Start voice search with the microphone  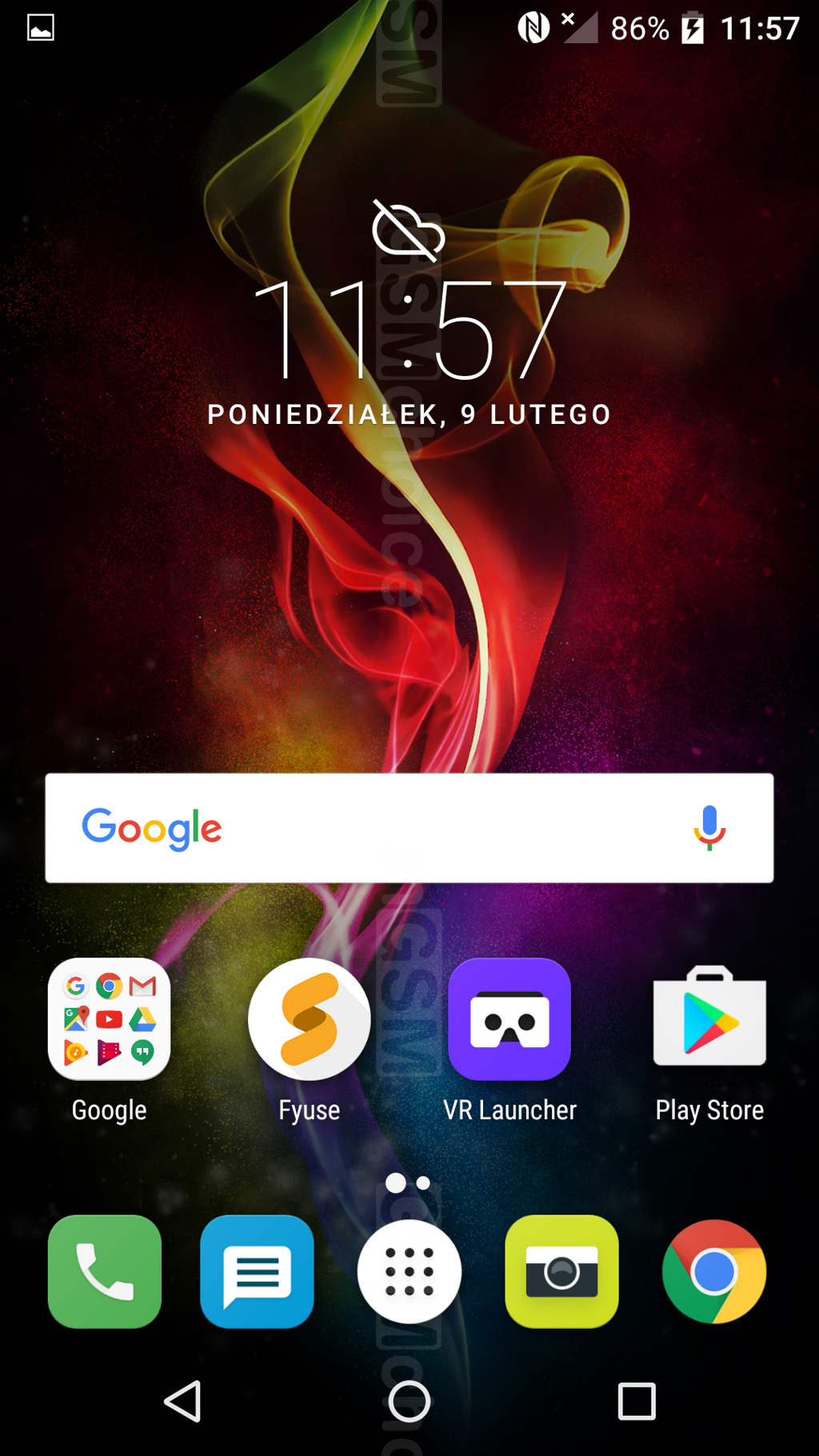pos(709,828)
